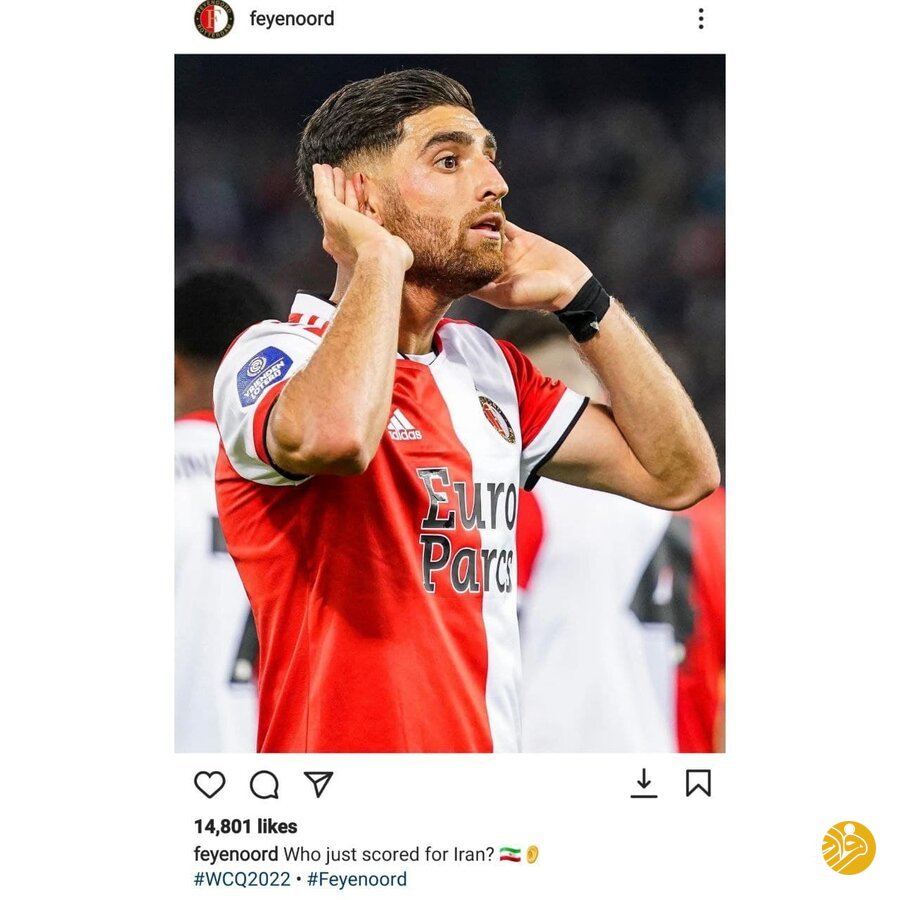Viewport: 900px width, 900px height.
Task: View the 14,801 likes list
Action: (245, 826)
